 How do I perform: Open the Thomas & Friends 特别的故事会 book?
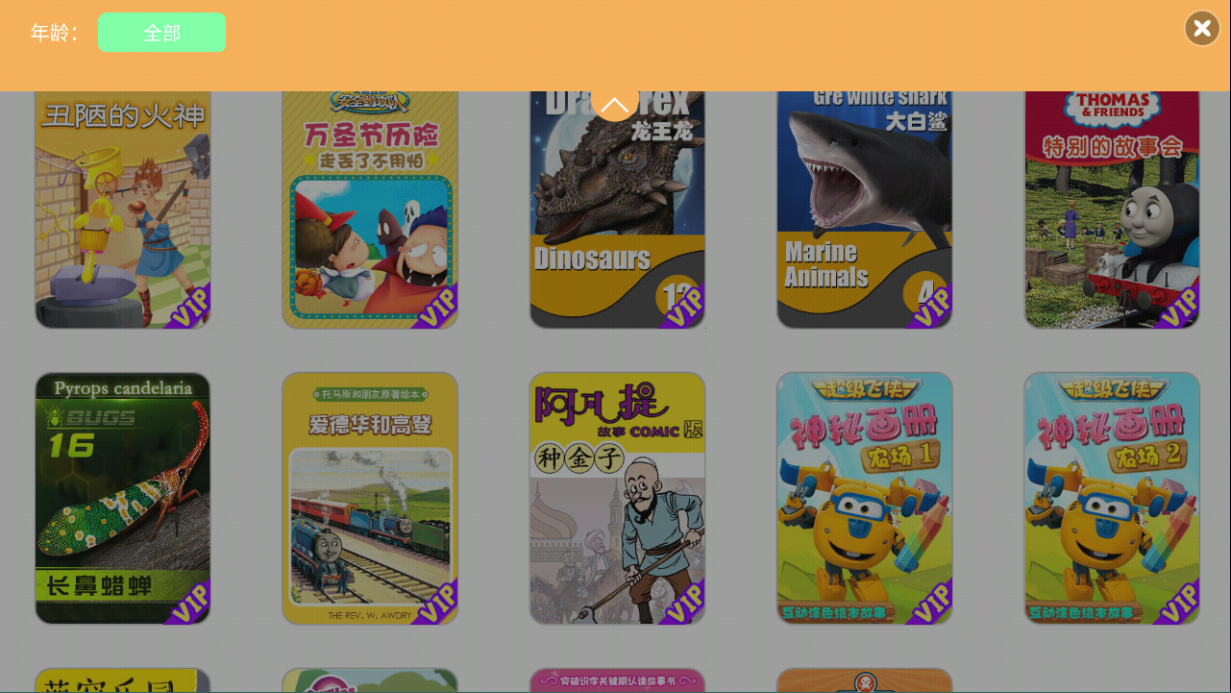(1112, 210)
